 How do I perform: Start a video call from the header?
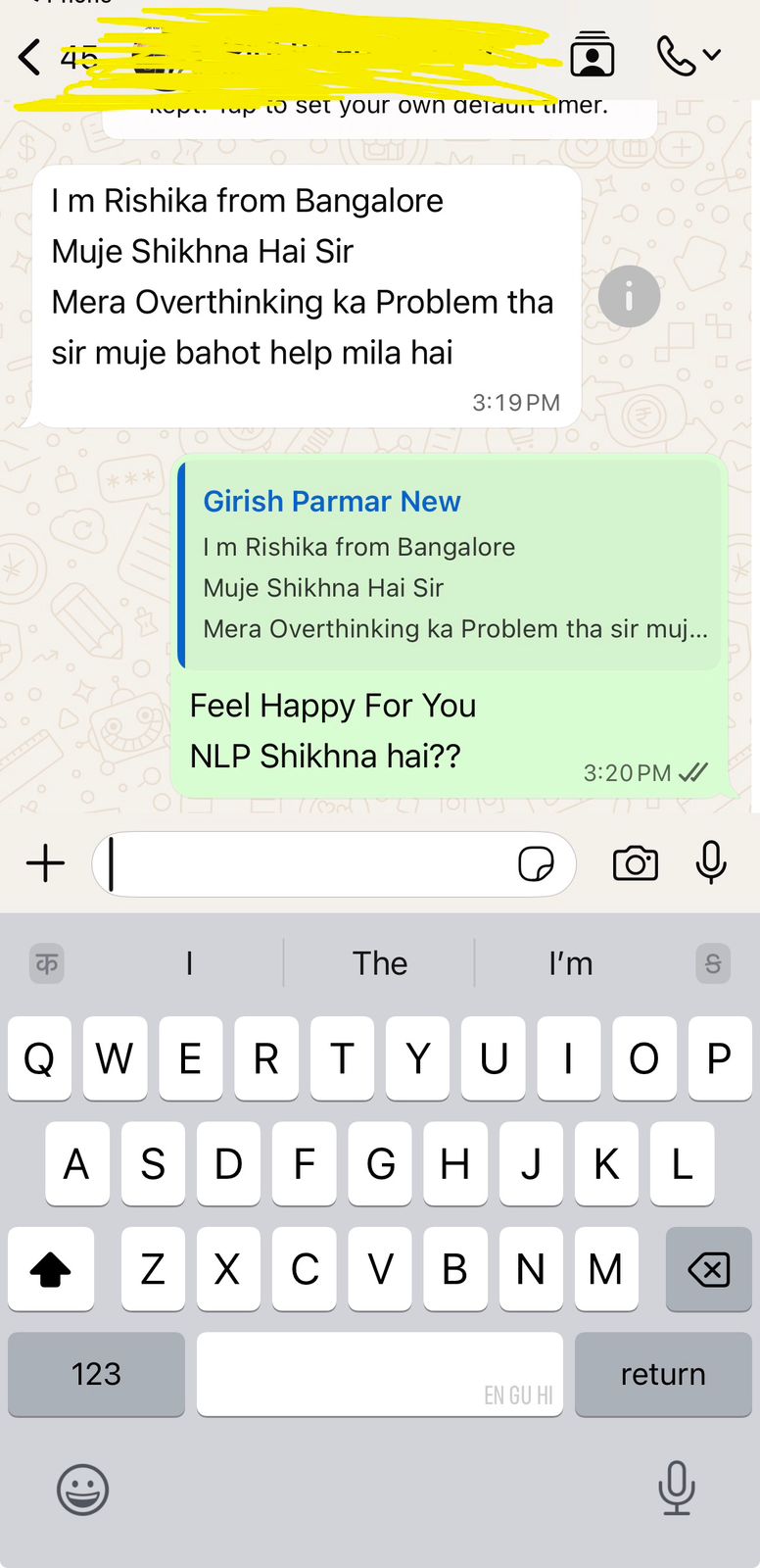[593, 55]
